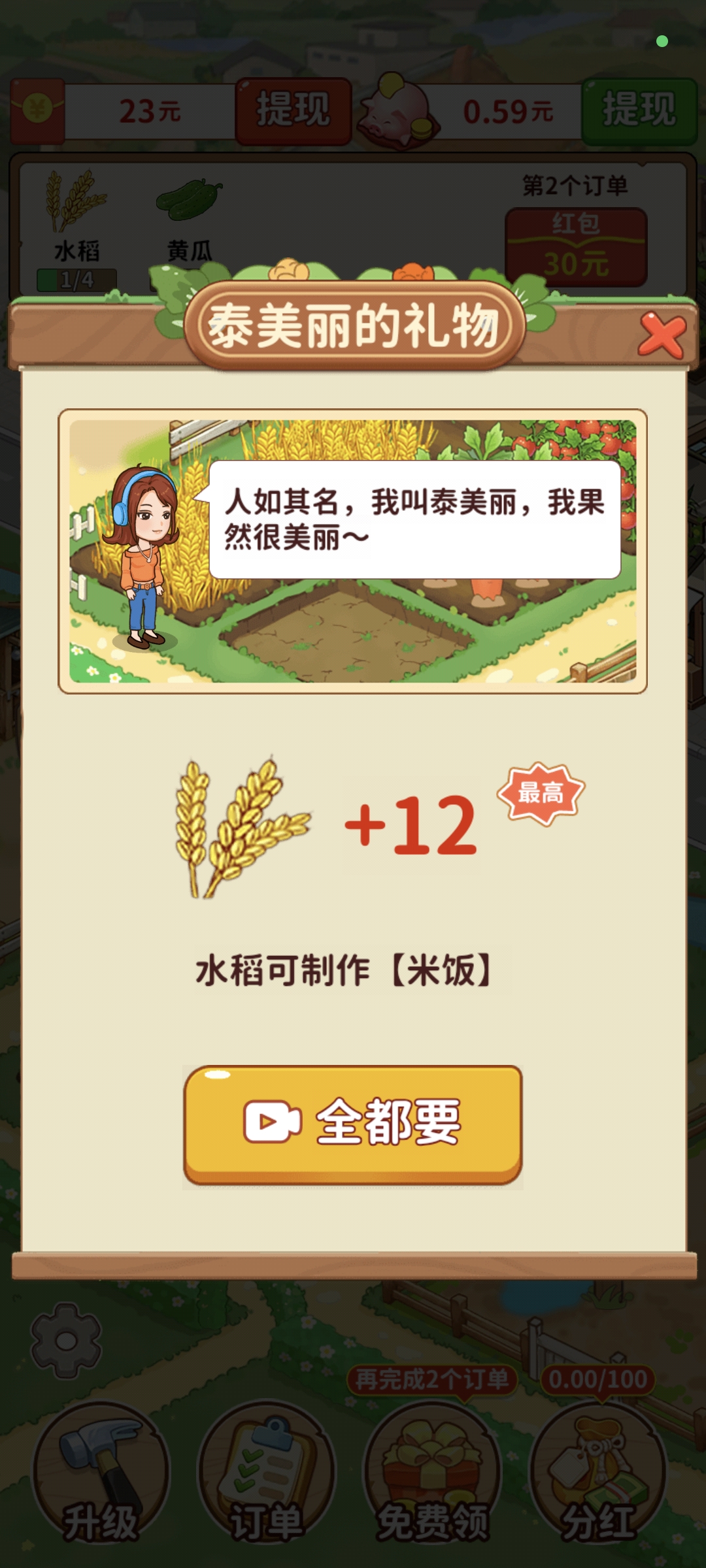Image resolution: width=706 pixels, height=1568 pixels.
Task: Tap the piggy bank icon showing 0.59元
Action: click(x=397, y=110)
